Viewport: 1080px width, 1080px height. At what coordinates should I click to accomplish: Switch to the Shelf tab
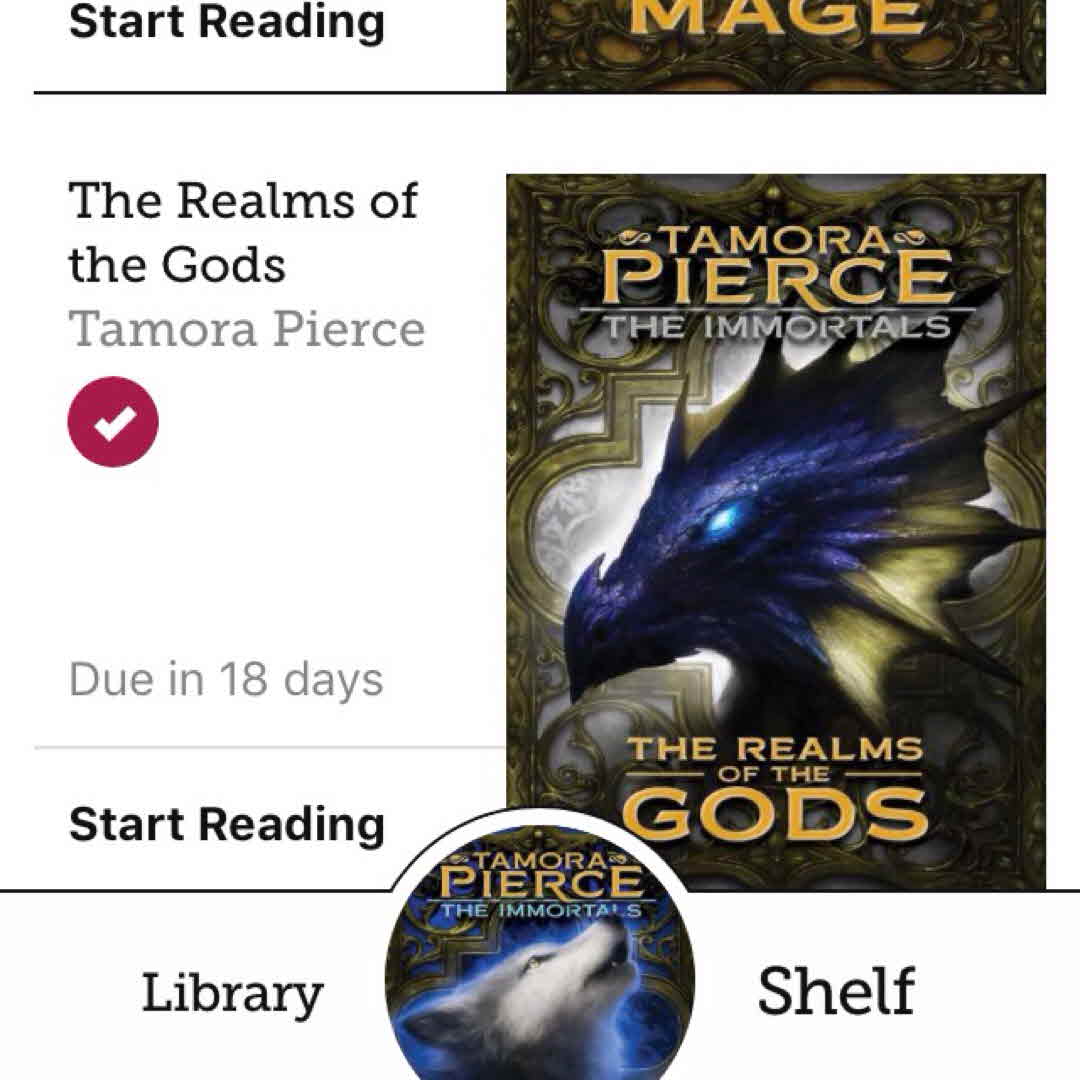point(836,992)
